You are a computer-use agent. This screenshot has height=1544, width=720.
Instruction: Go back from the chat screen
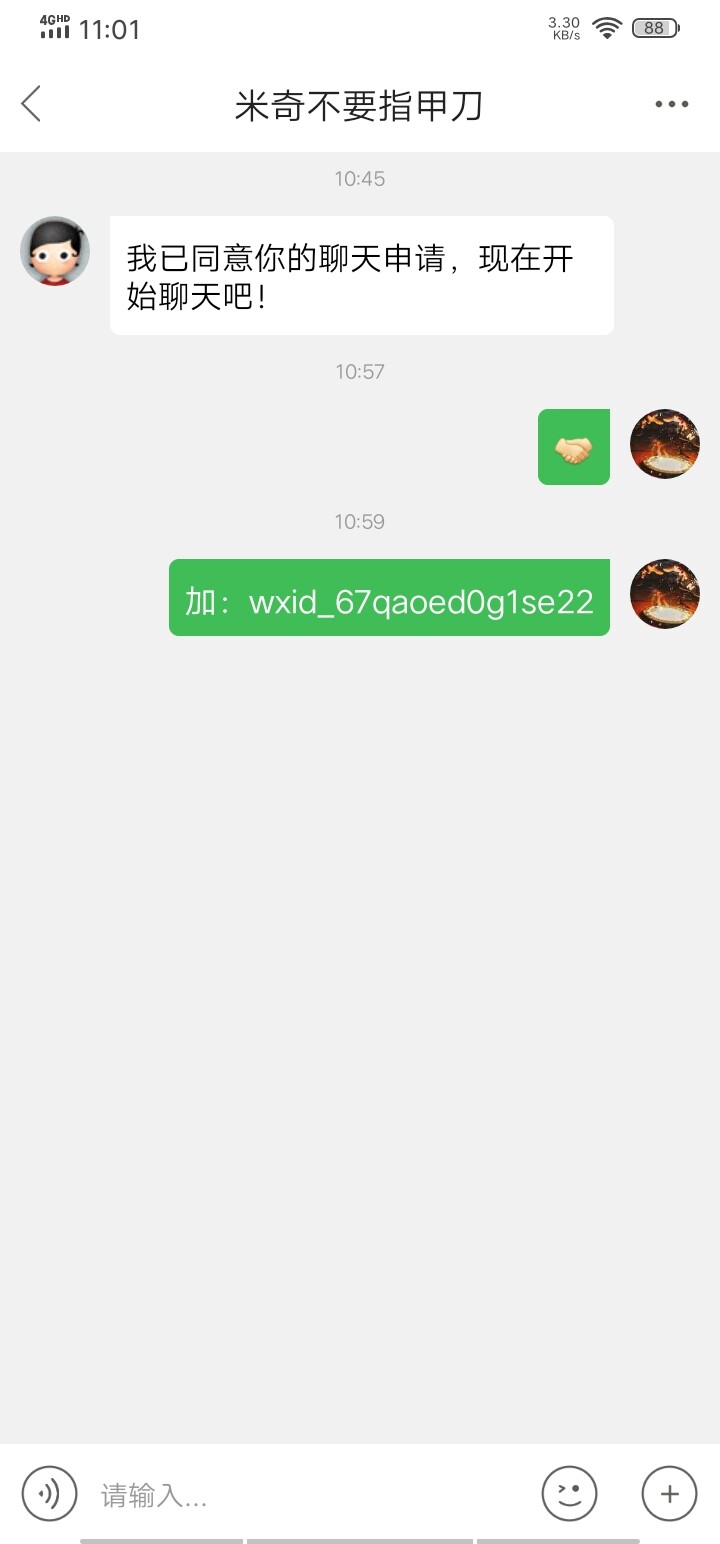(x=32, y=104)
